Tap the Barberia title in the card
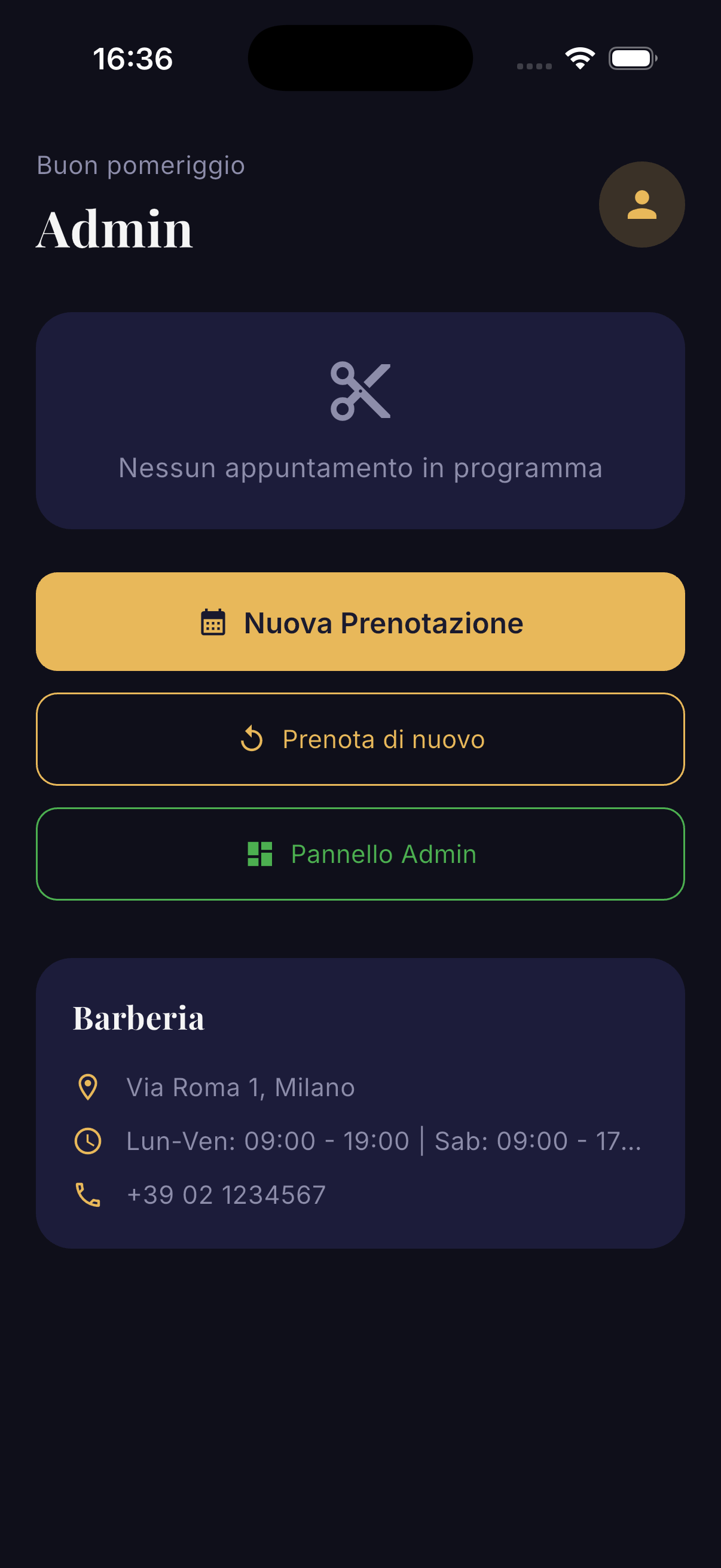 coord(139,1017)
